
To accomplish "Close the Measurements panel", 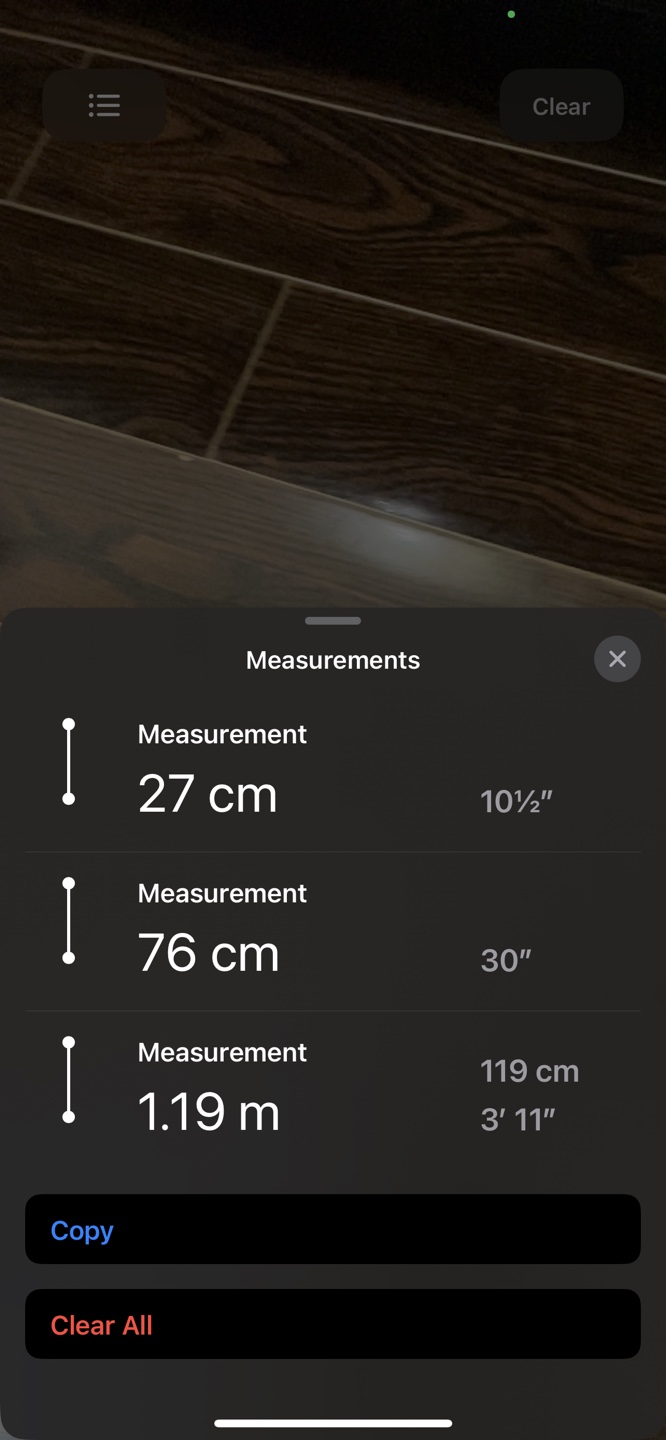I will pos(617,659).
